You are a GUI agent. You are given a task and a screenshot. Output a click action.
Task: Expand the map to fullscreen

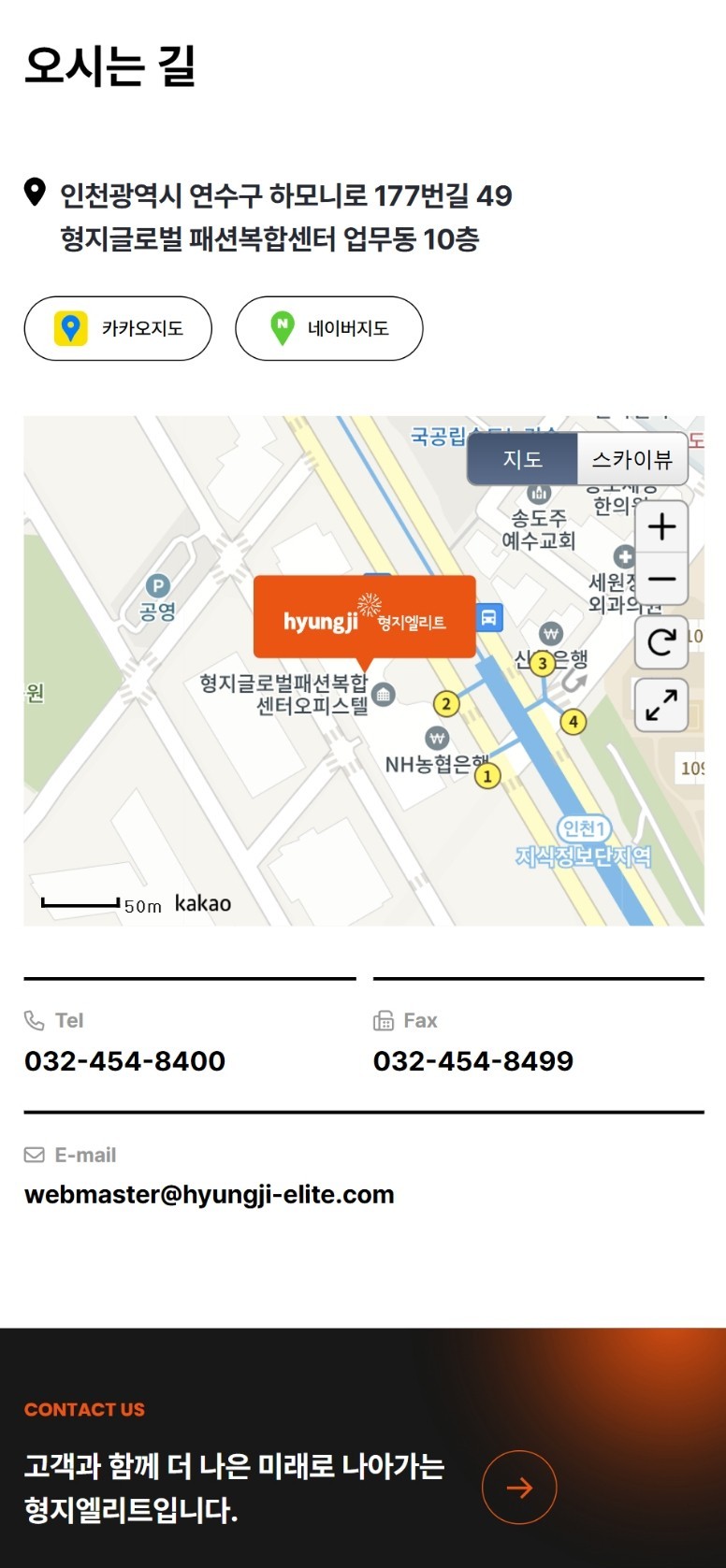pyautogui.click(x=661, y=704)
